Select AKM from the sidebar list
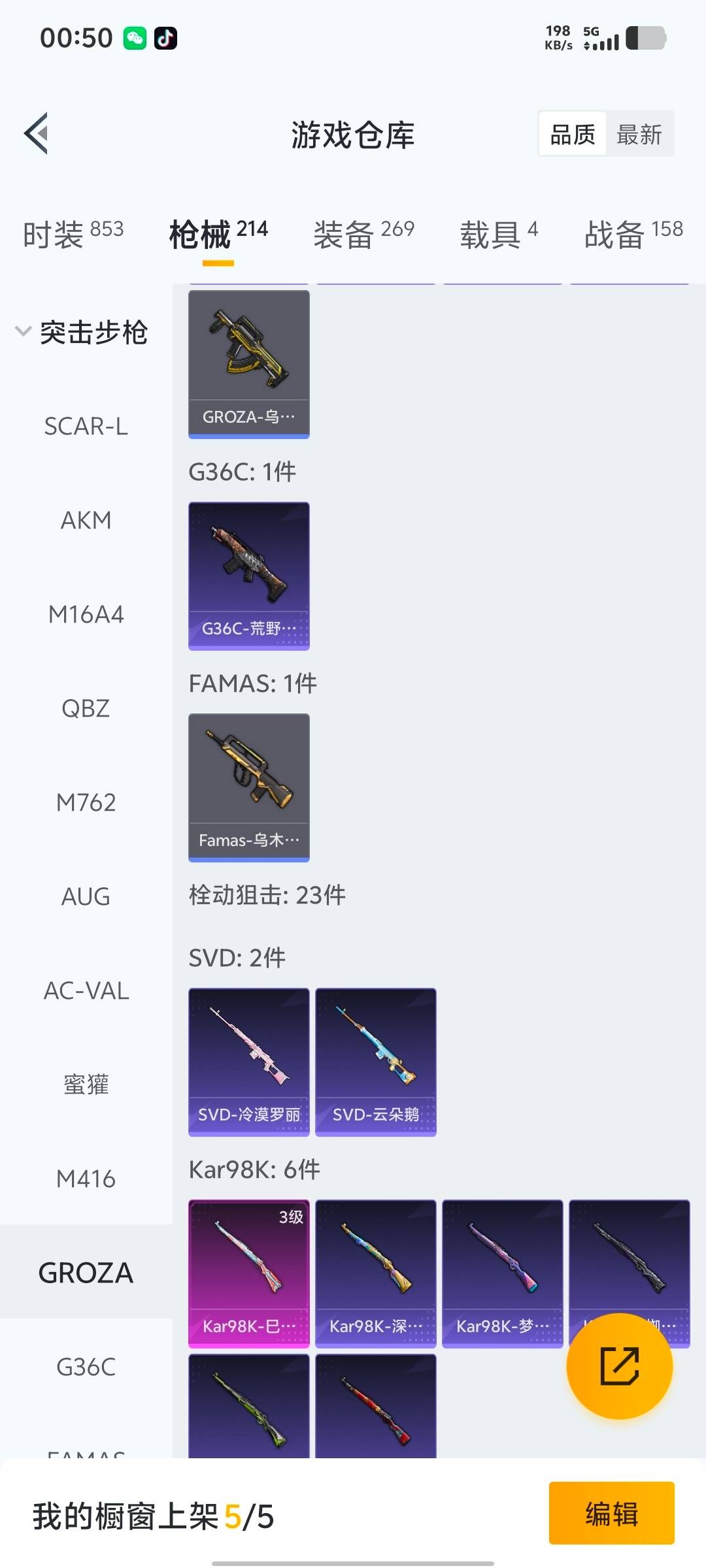Image resolution: width=706 pixels, height=1568 pixels. 85,519
